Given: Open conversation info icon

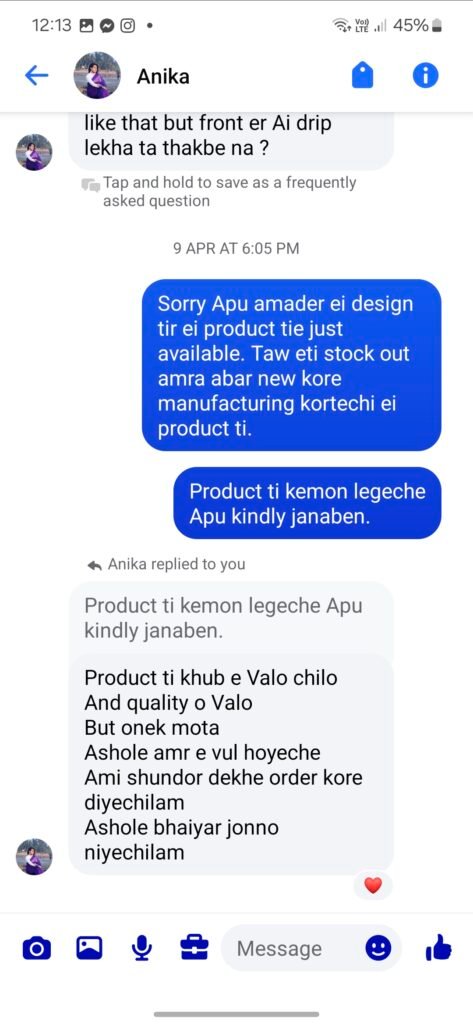Looking at the screenshot, I should tap(425, 76).
